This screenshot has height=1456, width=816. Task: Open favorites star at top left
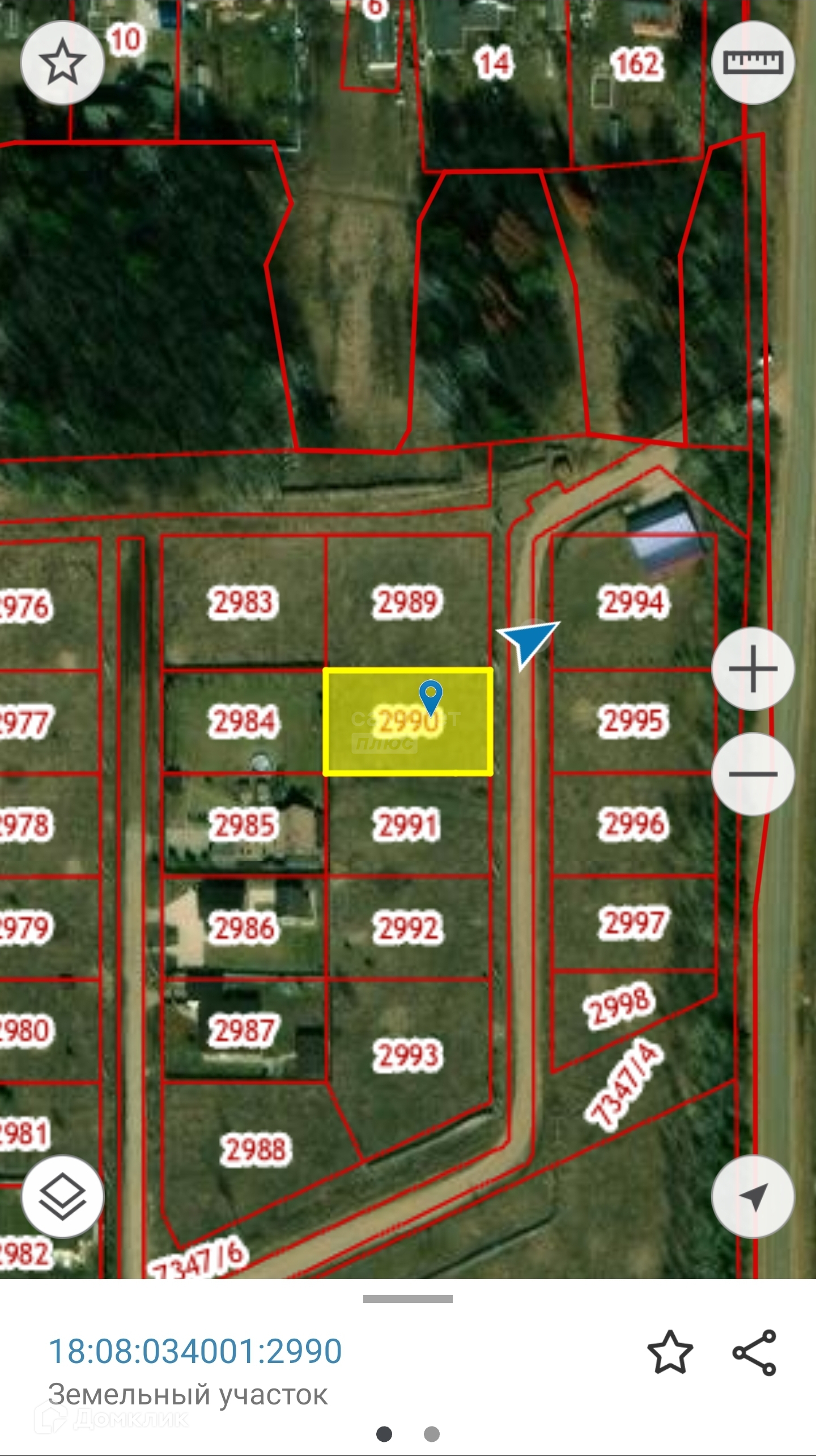point(62,62)
